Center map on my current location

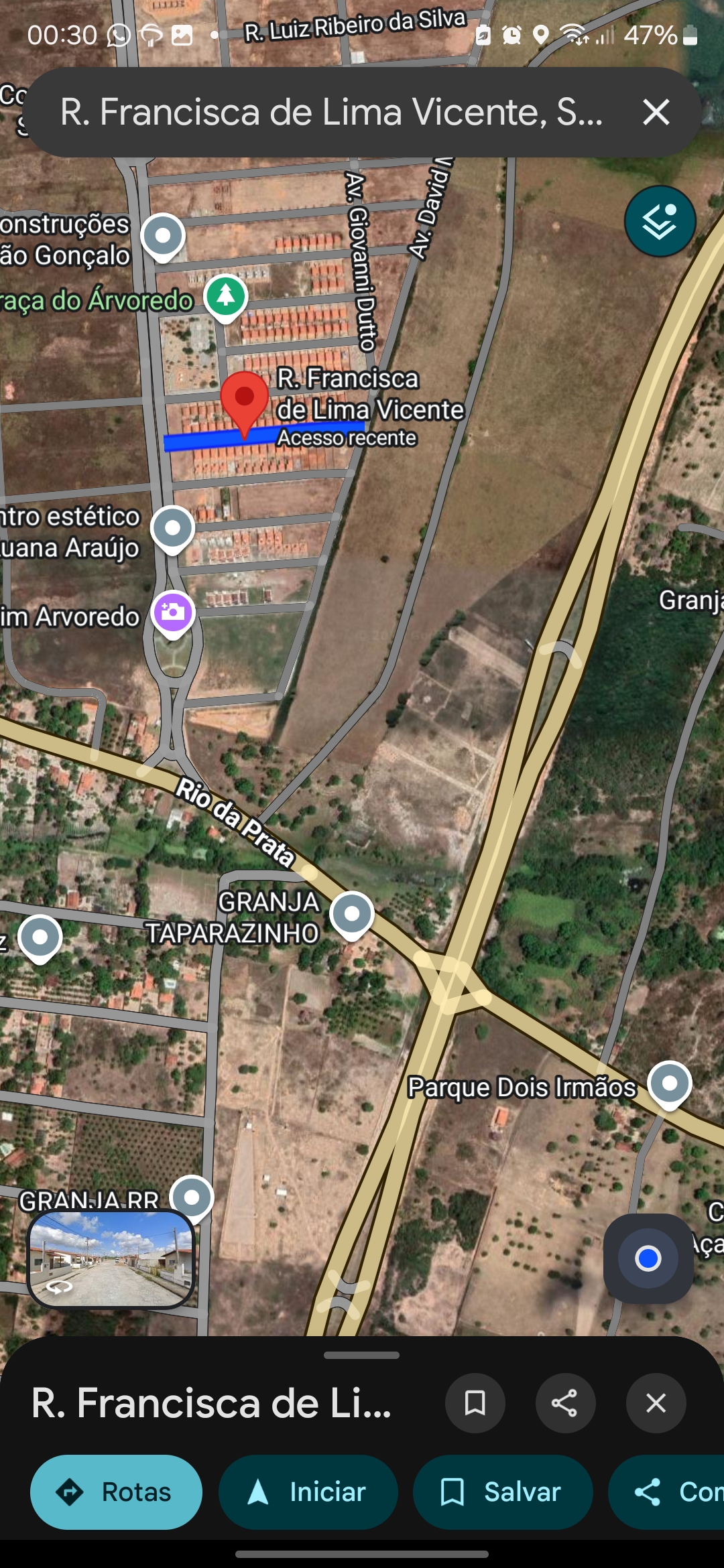648,1258
